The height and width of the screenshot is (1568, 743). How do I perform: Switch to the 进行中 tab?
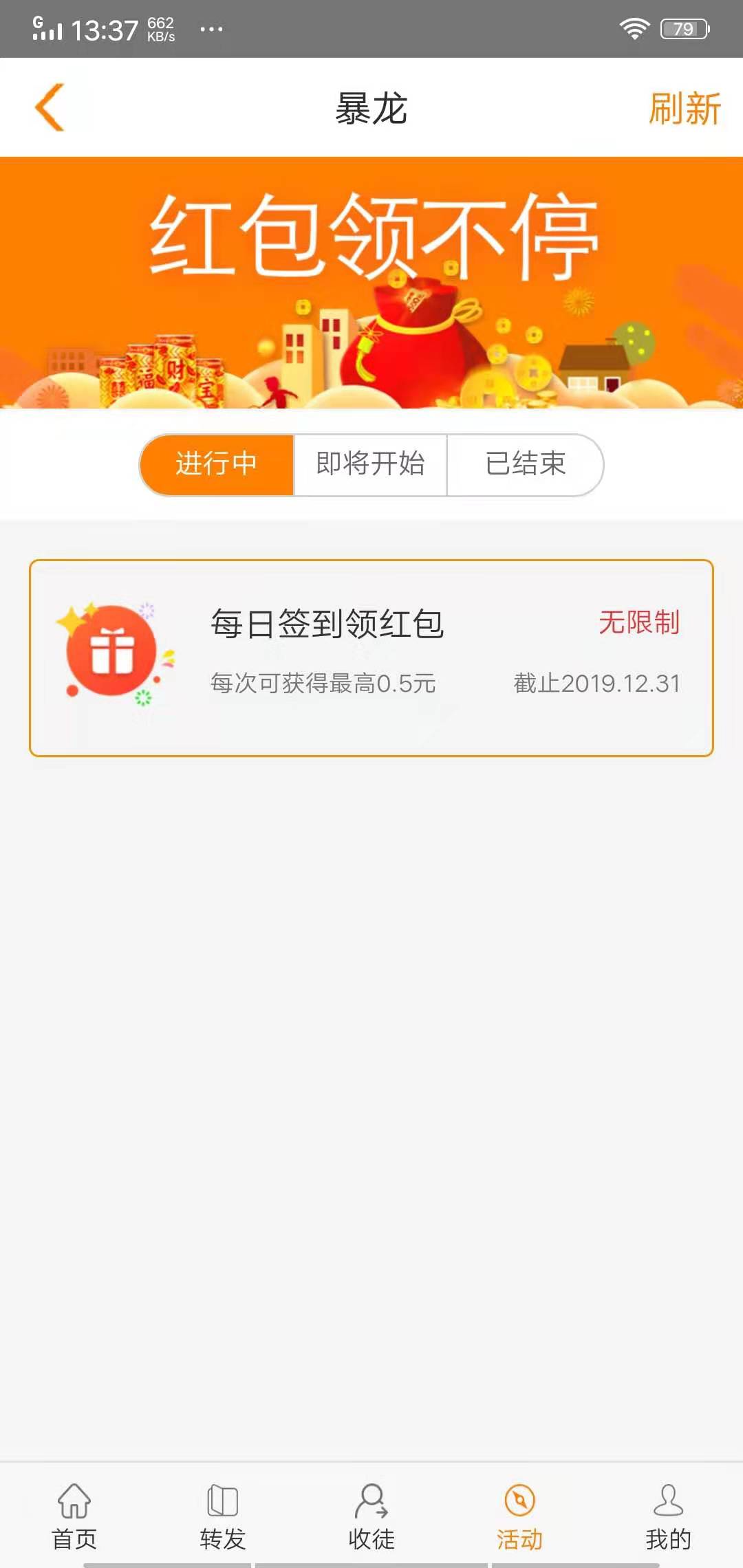coord(217,464)
